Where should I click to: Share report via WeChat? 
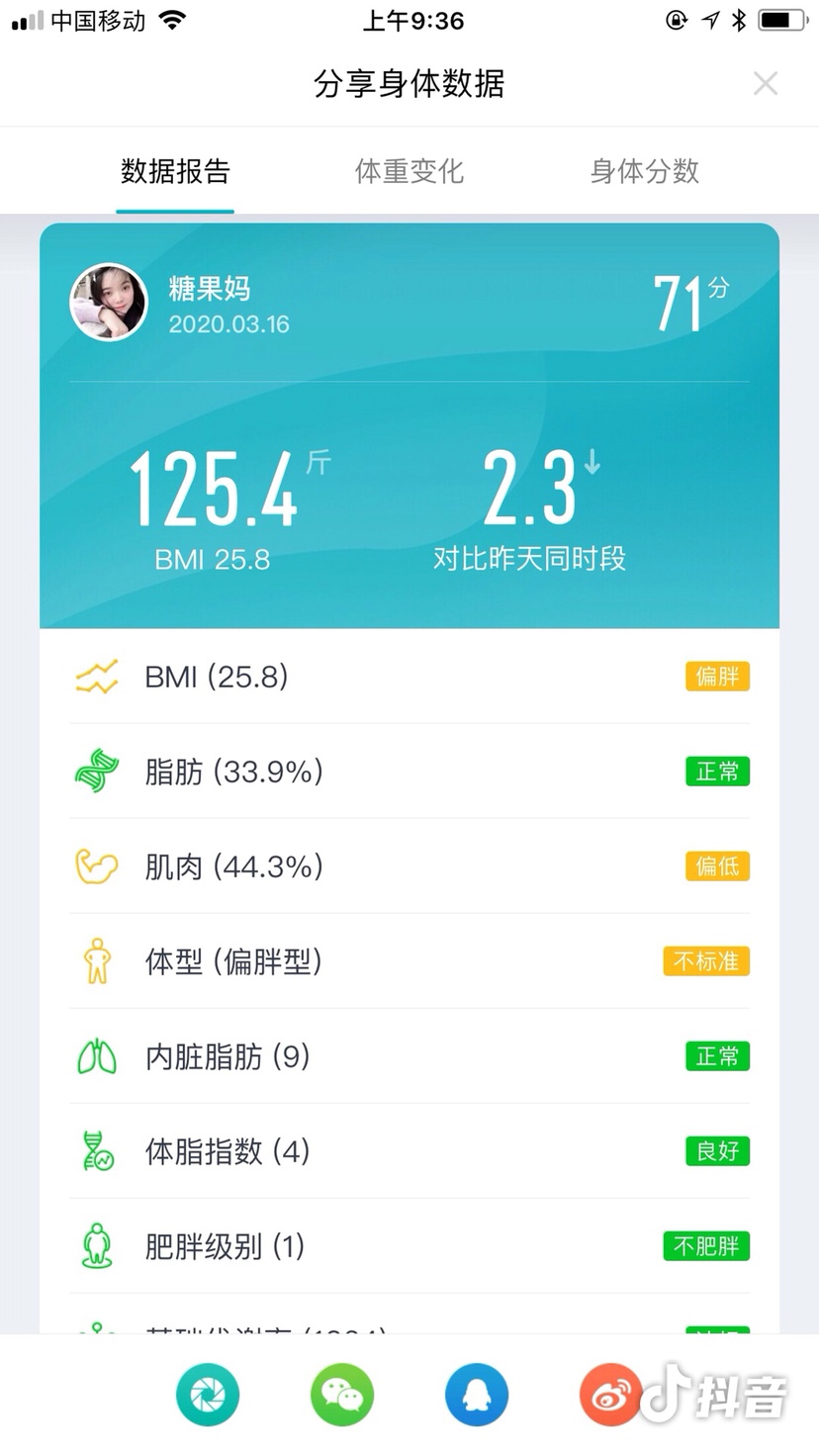[342, 1395]
